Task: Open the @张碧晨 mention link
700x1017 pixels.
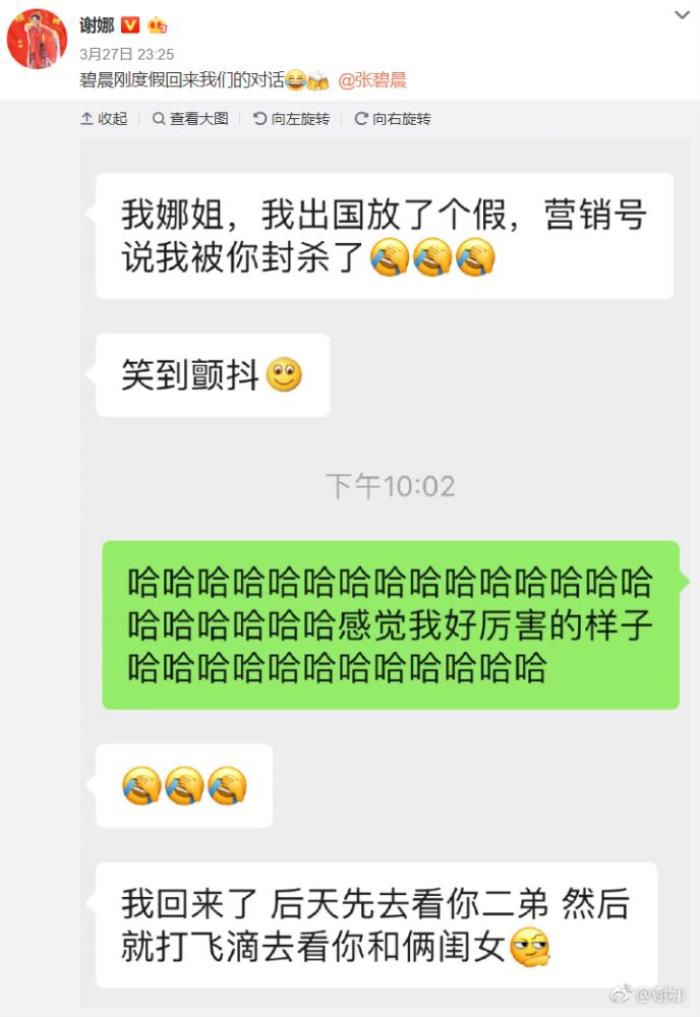Action: (372, 81)
